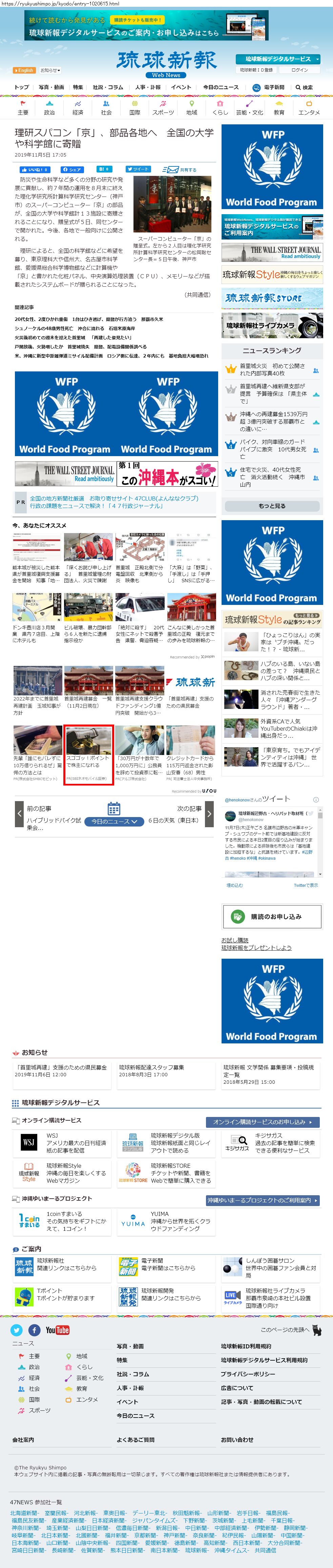Go to 前の記事 previous article arrow
Screen dimensions: 333x1568
click(20, 813)
